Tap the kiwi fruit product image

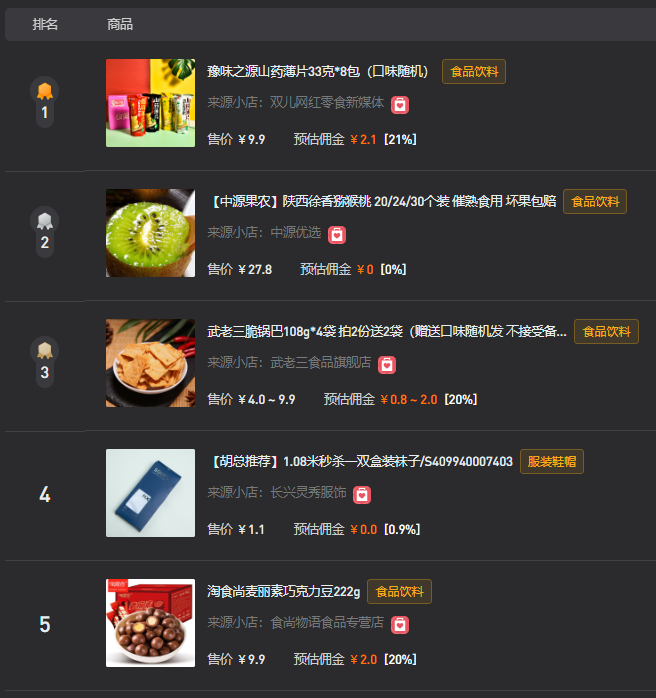(x=150, y=233)
